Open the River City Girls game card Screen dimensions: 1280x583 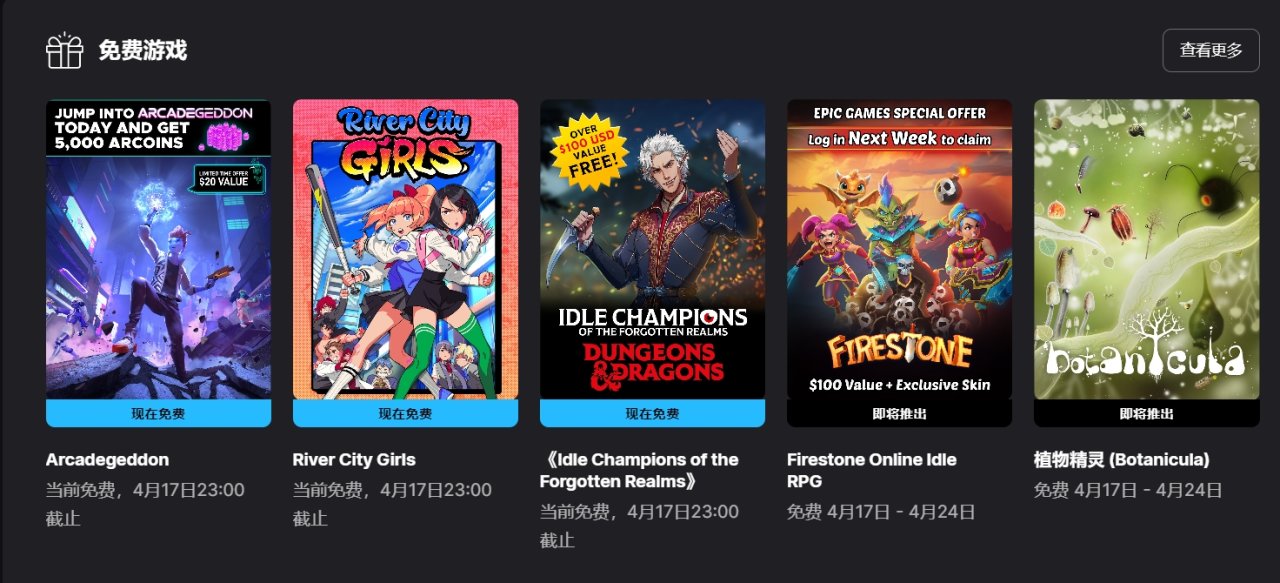[x=405, y=250]
